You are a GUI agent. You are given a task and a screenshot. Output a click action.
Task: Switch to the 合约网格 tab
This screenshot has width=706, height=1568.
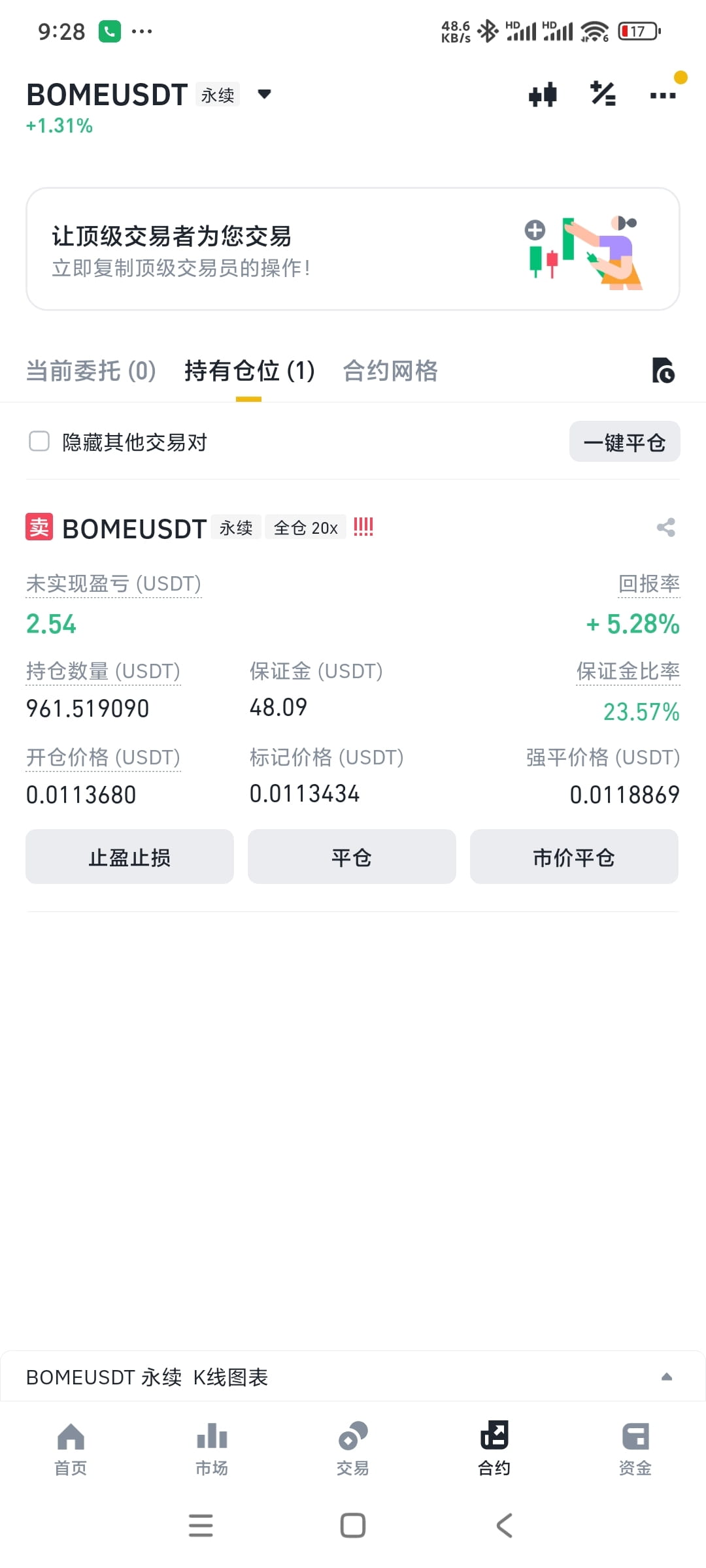[x=390, y=370]
